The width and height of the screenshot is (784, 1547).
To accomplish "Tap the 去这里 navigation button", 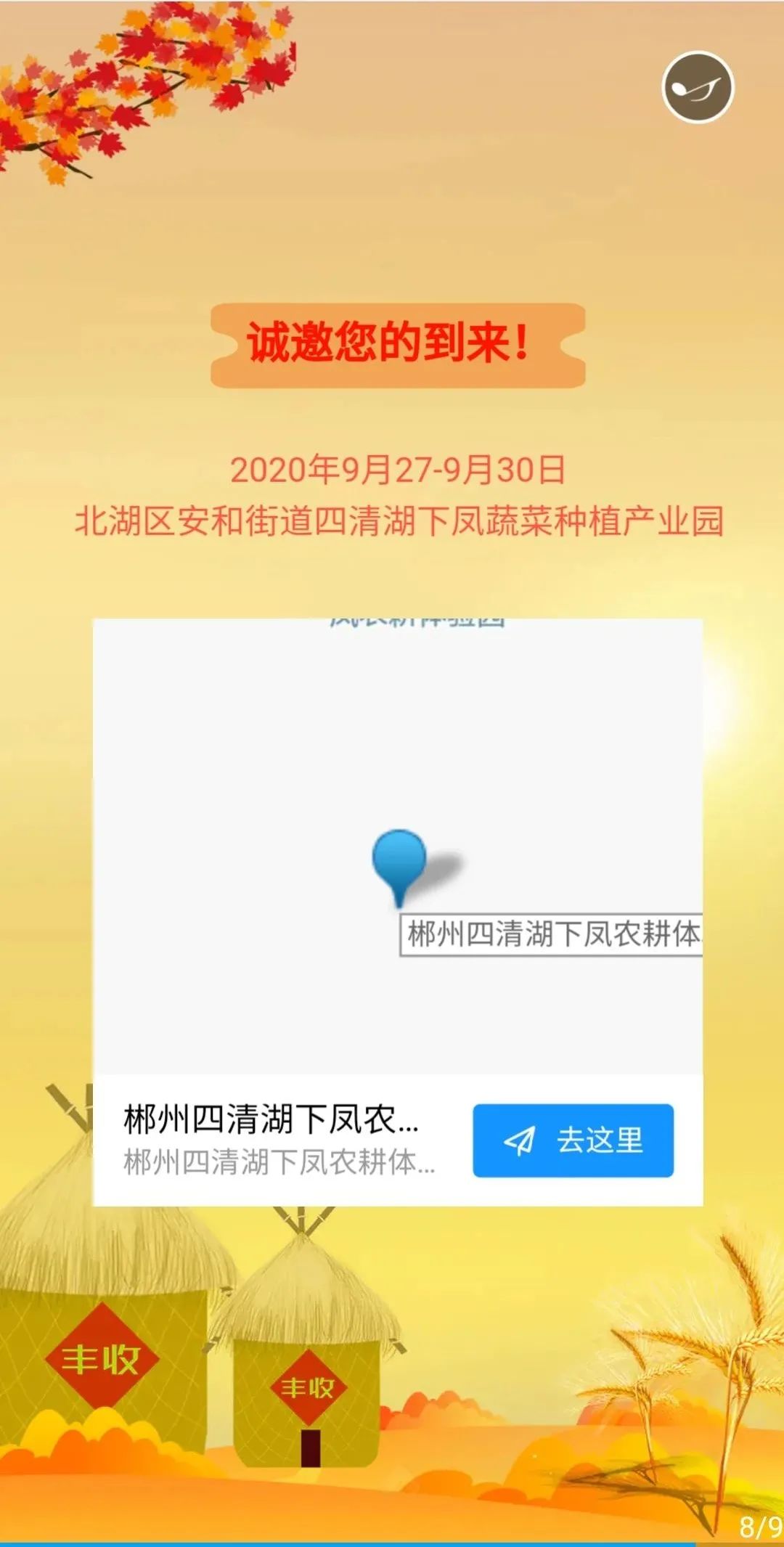I will [x=573, y=1140].
